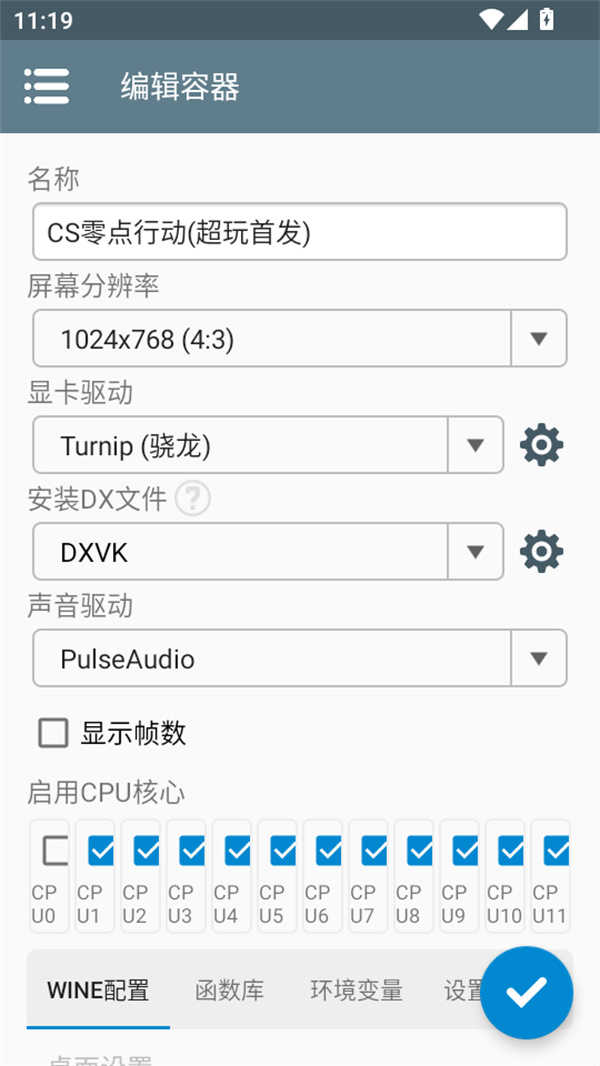Uncheck the CPU1 core checkbox

tap(101, 851)
